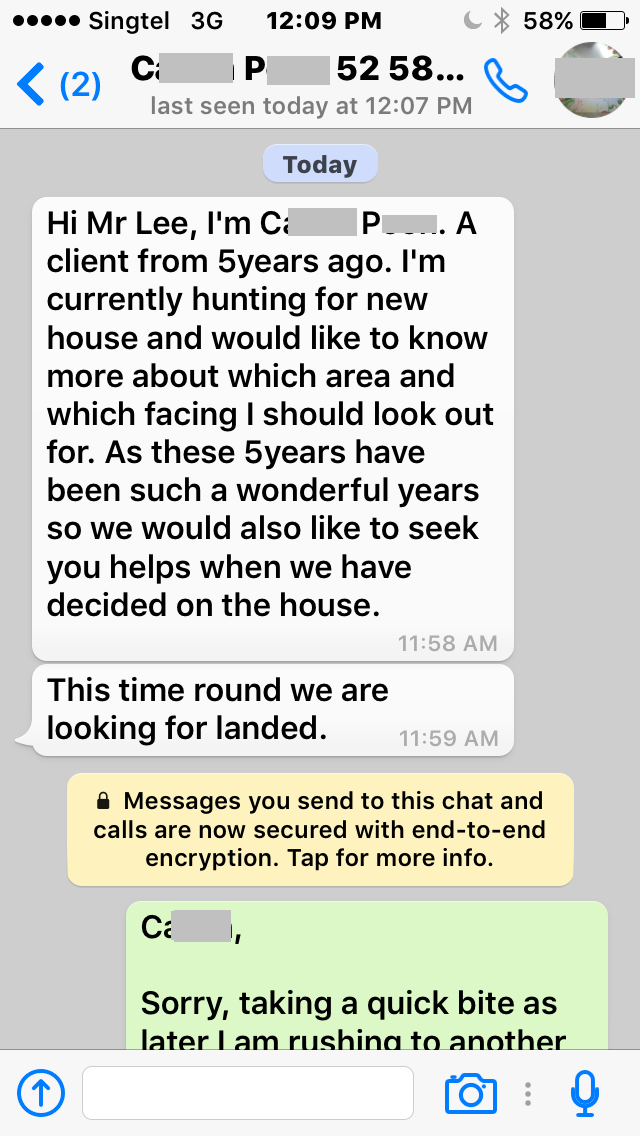Open the camera to take a photo
This screenshot has height=1136, width=640.
[470, 1093]
